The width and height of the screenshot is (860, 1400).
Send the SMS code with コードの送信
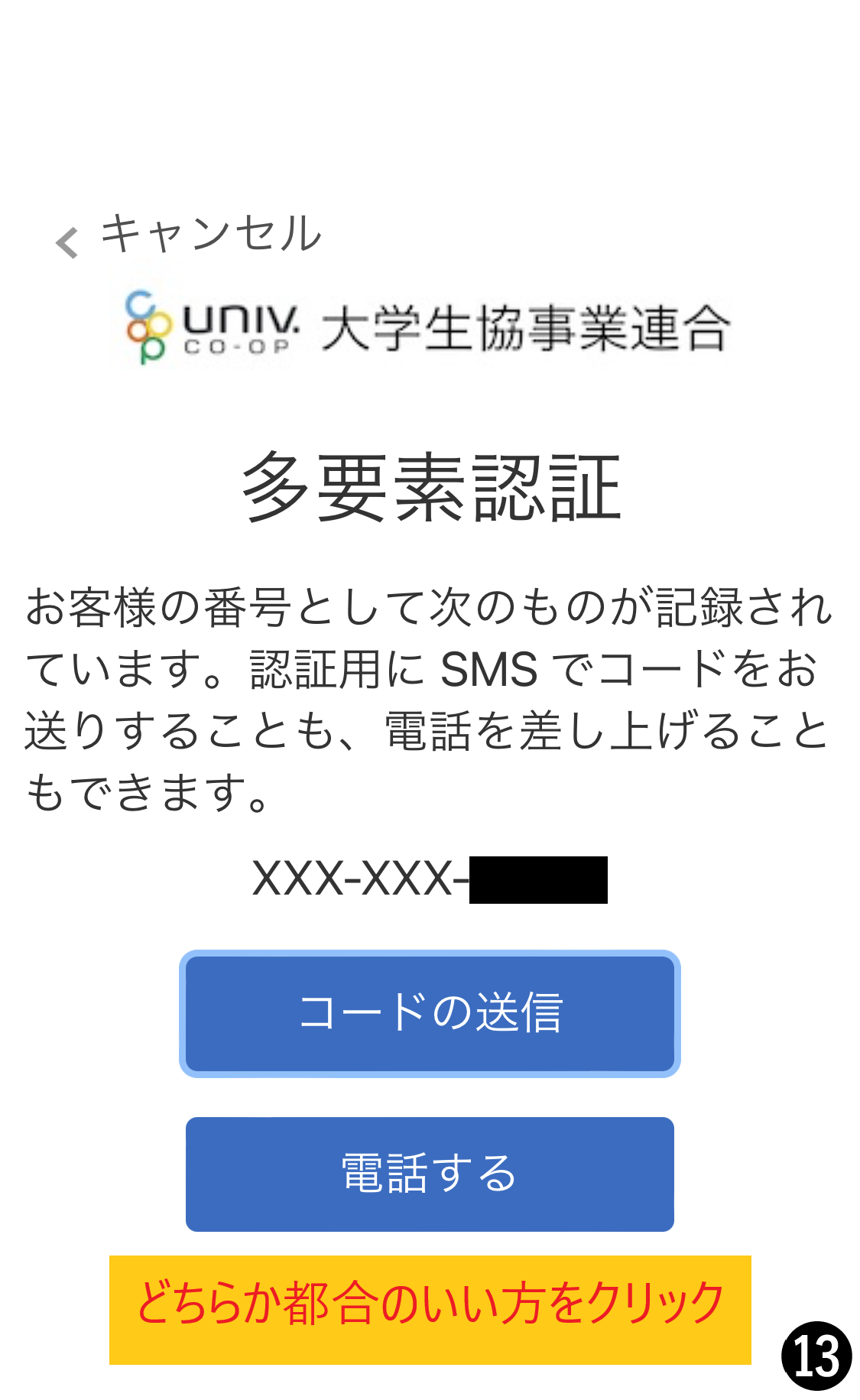pyautogui.click(x=430, y=1013)
